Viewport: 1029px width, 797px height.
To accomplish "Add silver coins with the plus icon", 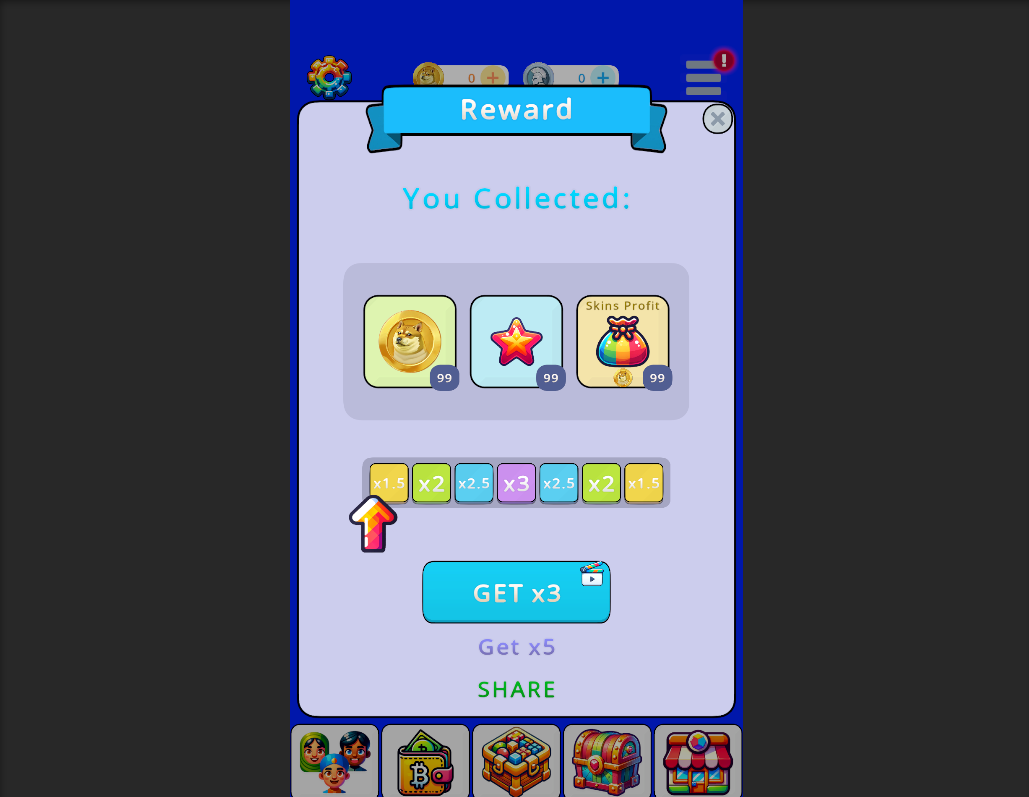I will pos(602,78).
